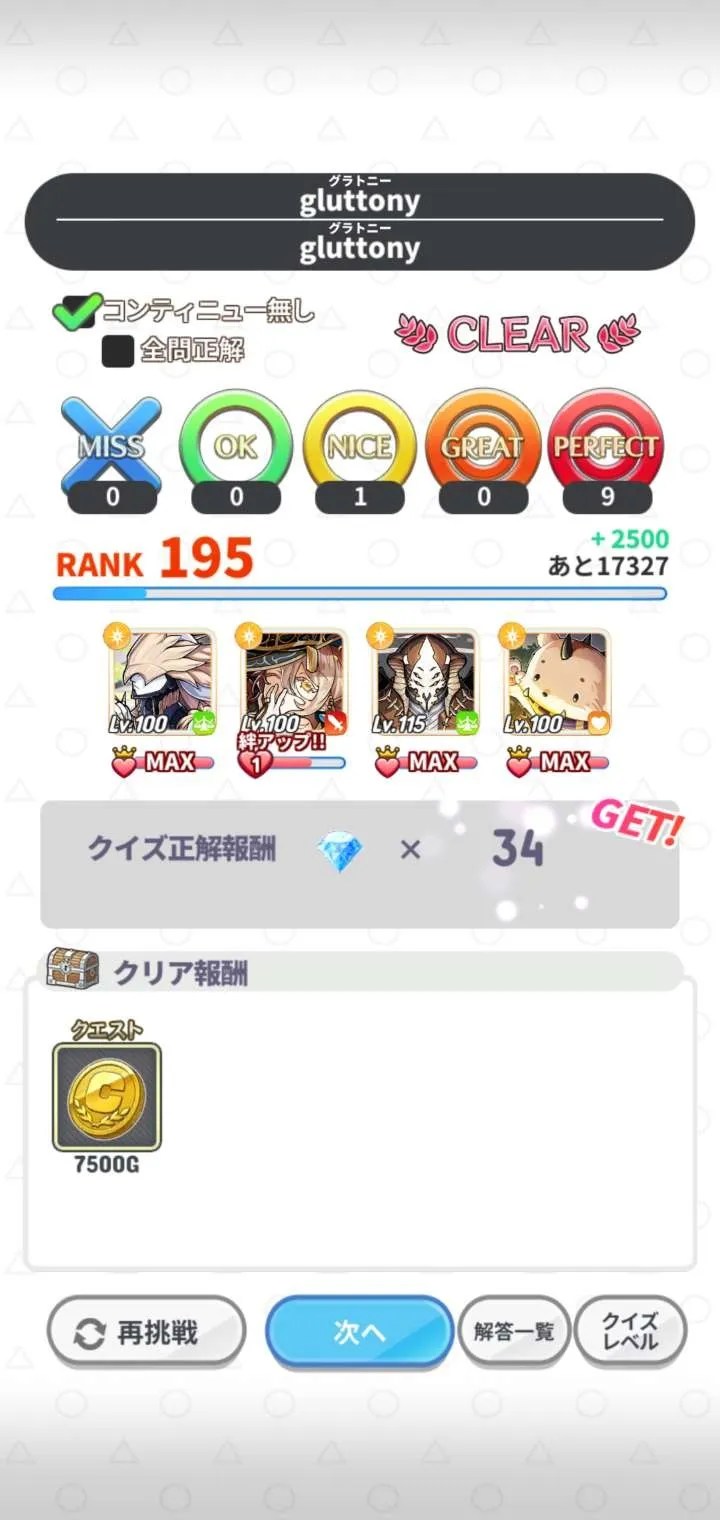Continue with the 次へ button

point(359,1332)
